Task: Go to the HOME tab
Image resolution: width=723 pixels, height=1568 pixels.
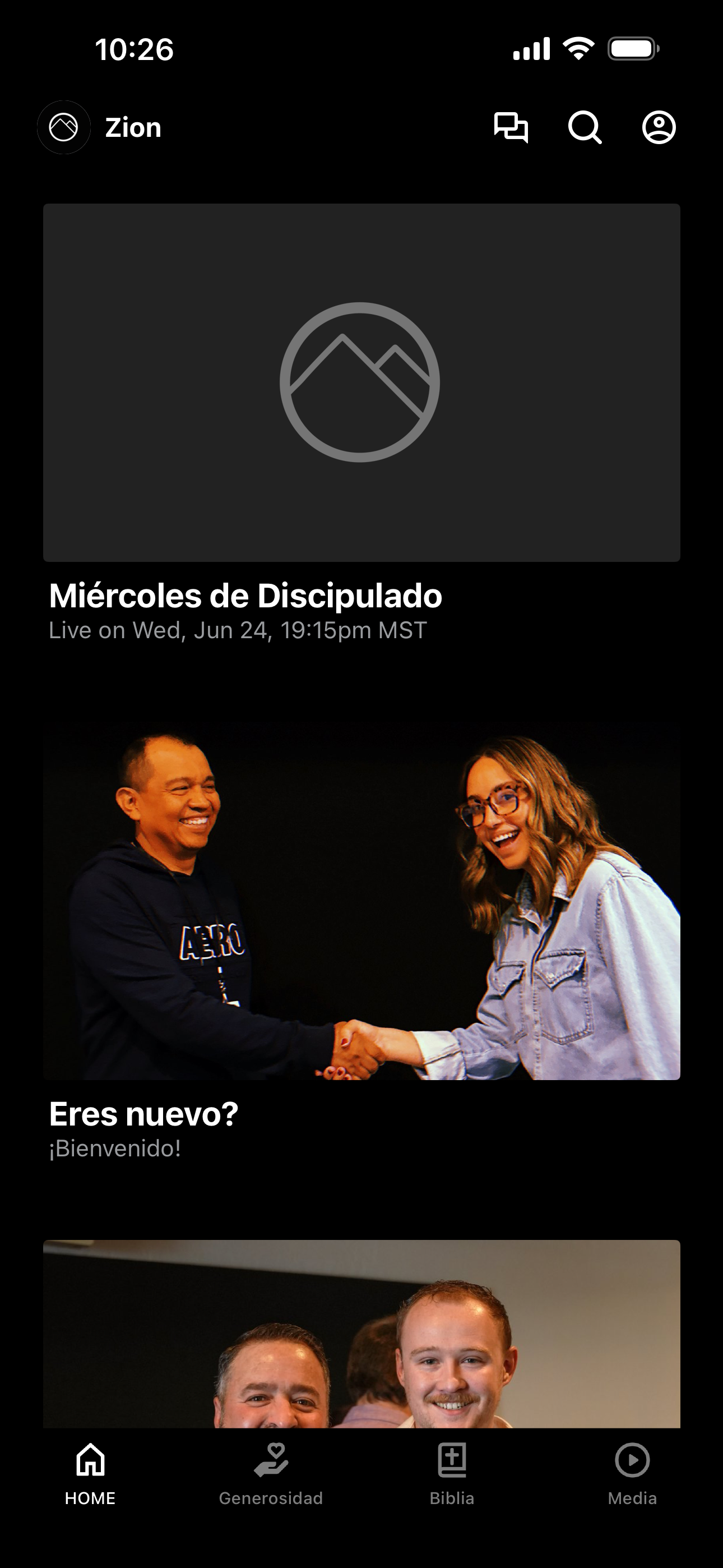Action: tap(90, 1474)
